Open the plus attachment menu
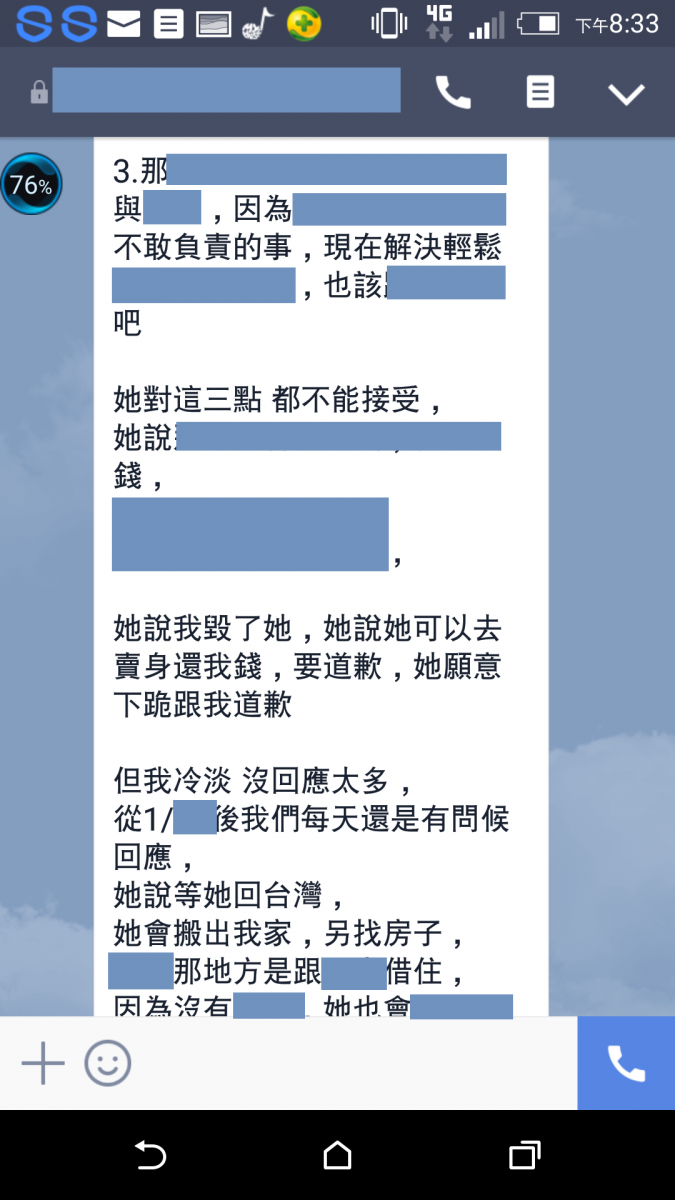Screen dimensions: 675x1200 coord(43,1064)
